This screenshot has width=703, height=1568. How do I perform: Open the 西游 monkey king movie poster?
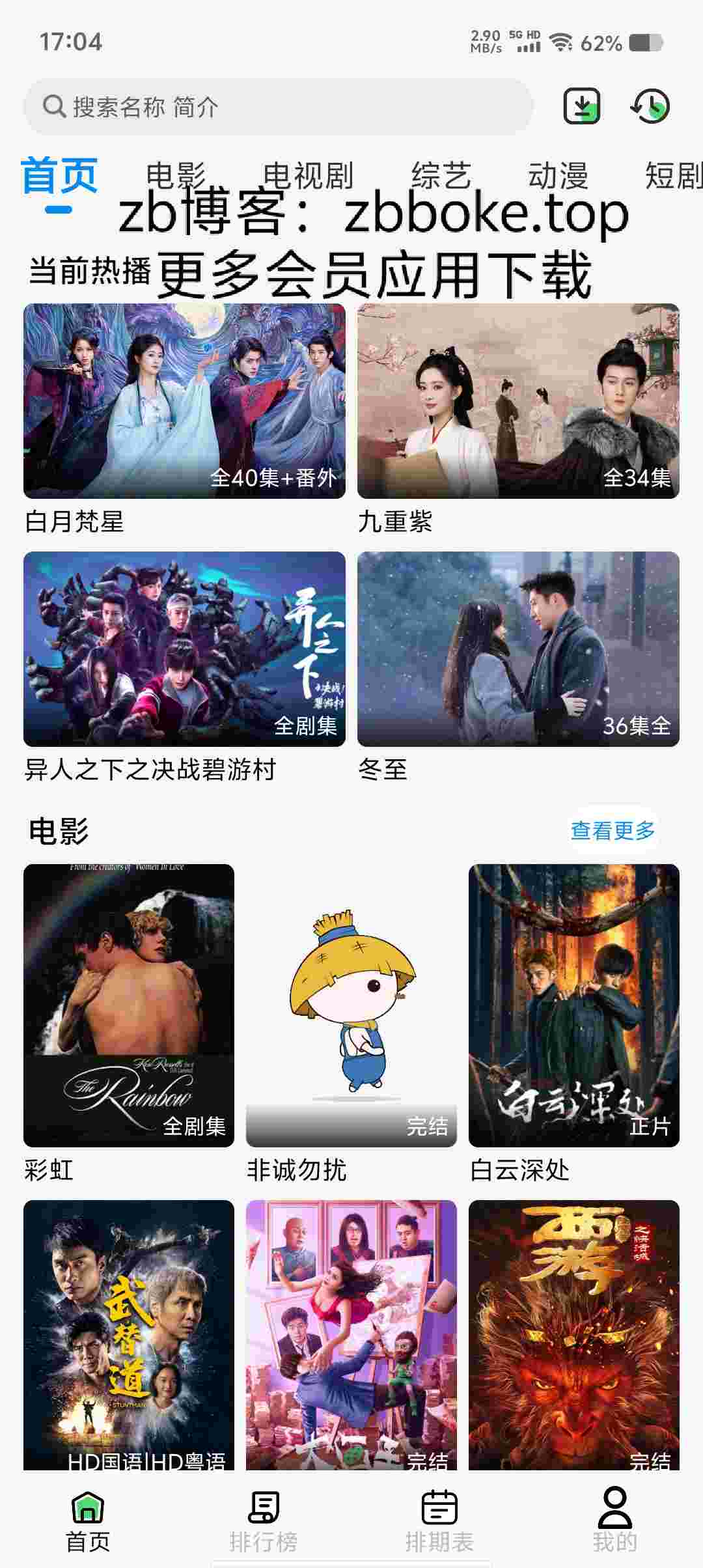point(574,1335)
